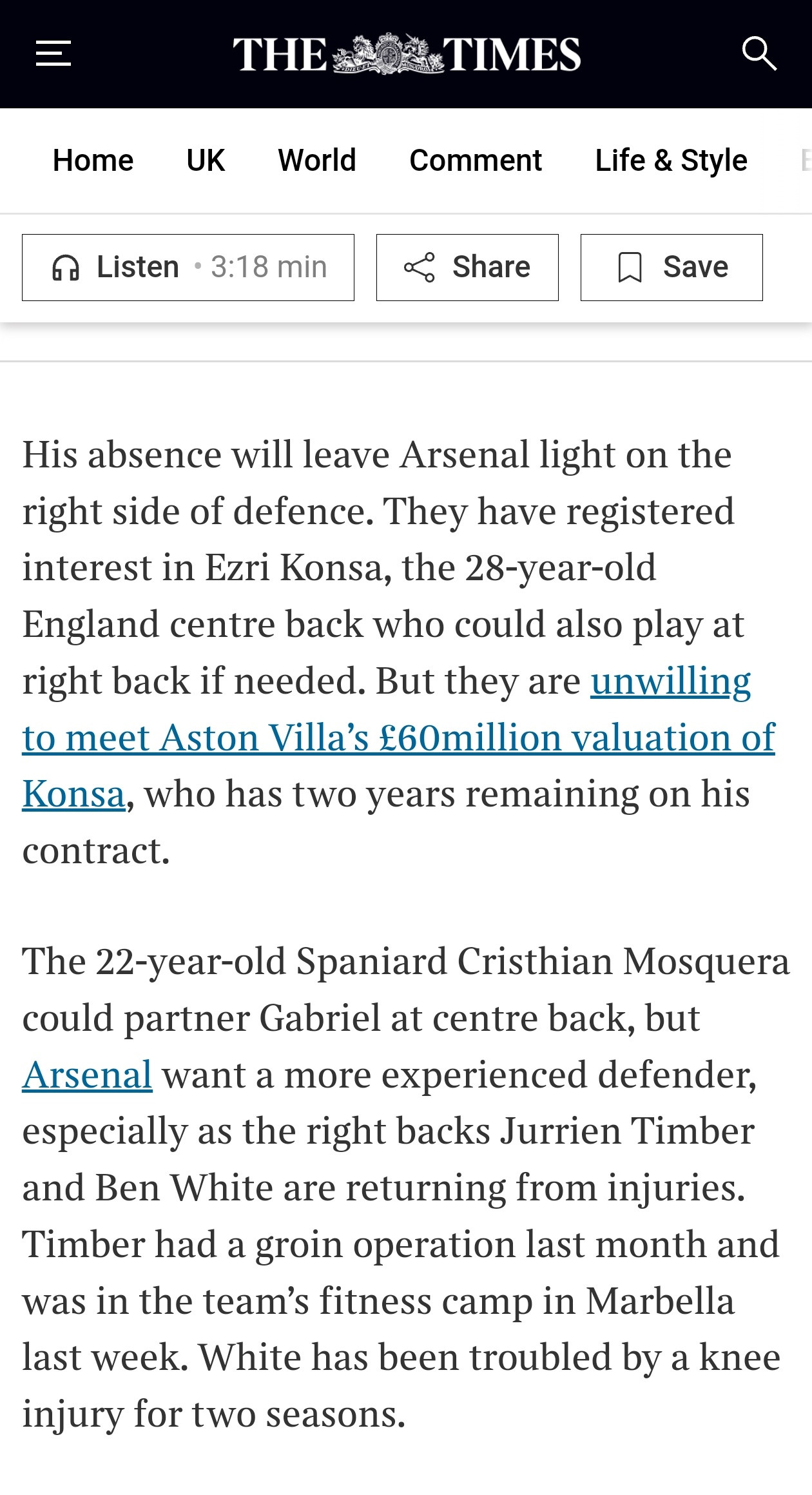The width and height of the screenshot is (812, 1495).
Task: Switch to the UK section
Action: pos(206,161)
